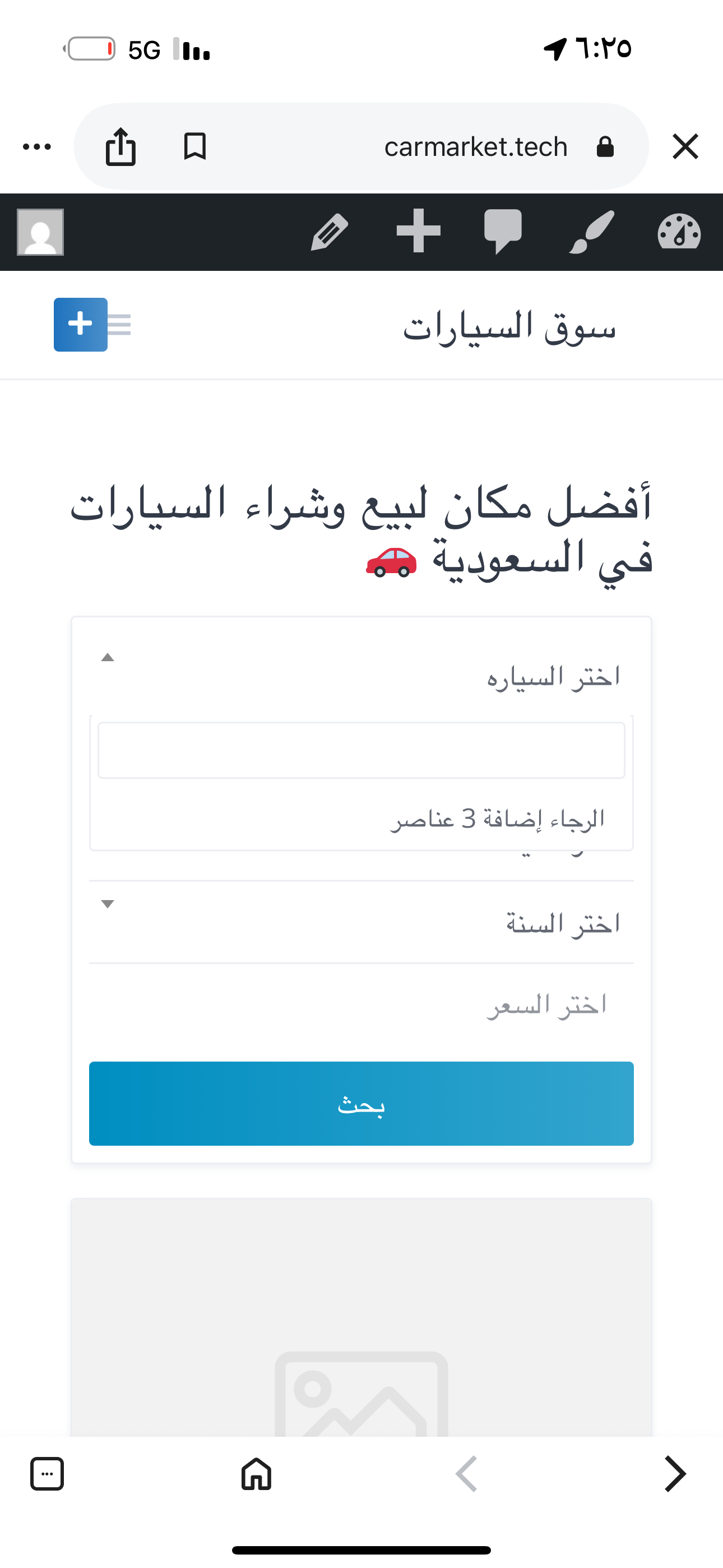Open the user profile avatar

tap(40, 232)
